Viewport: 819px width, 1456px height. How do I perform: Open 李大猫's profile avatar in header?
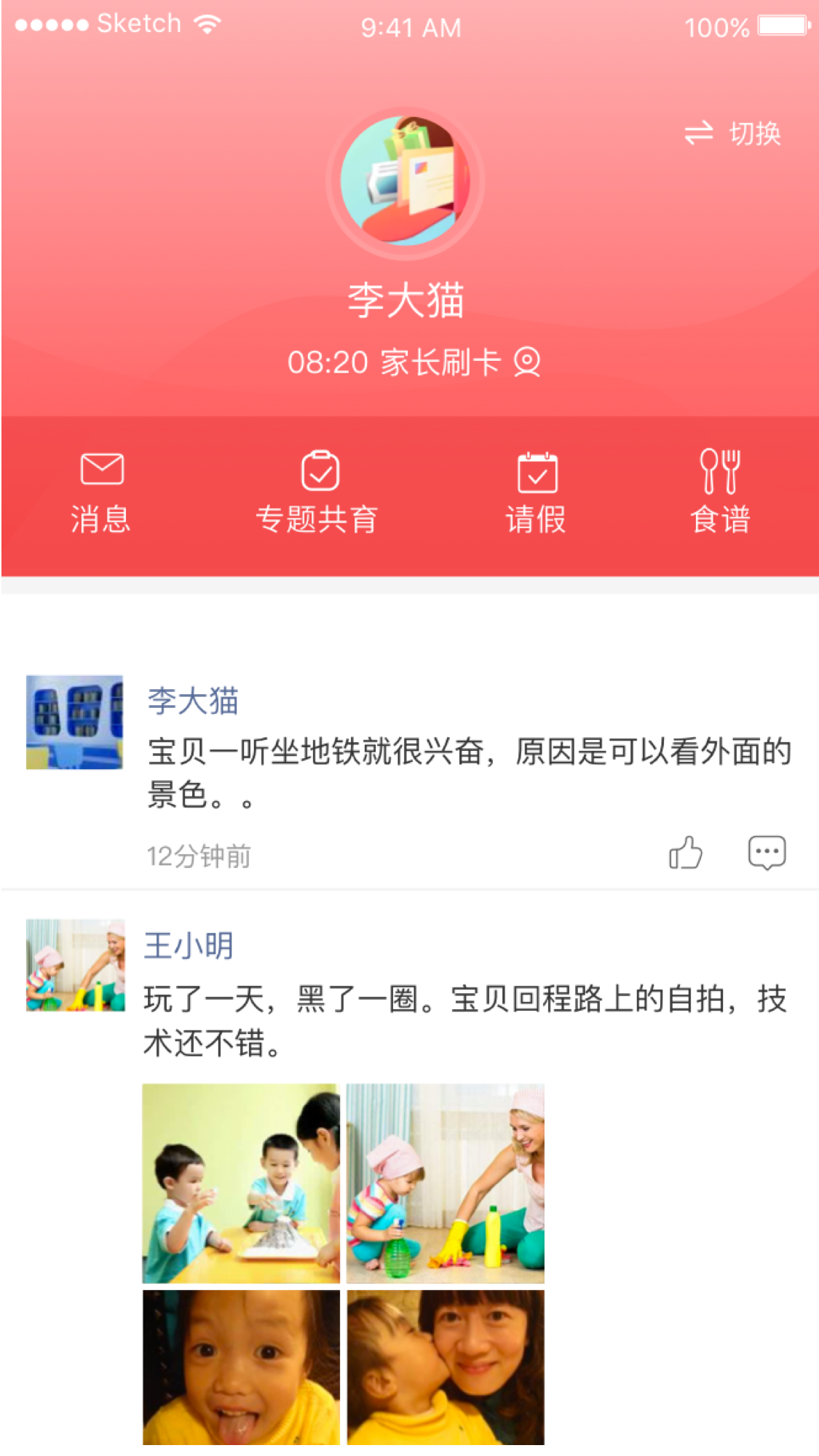(405, 181)
